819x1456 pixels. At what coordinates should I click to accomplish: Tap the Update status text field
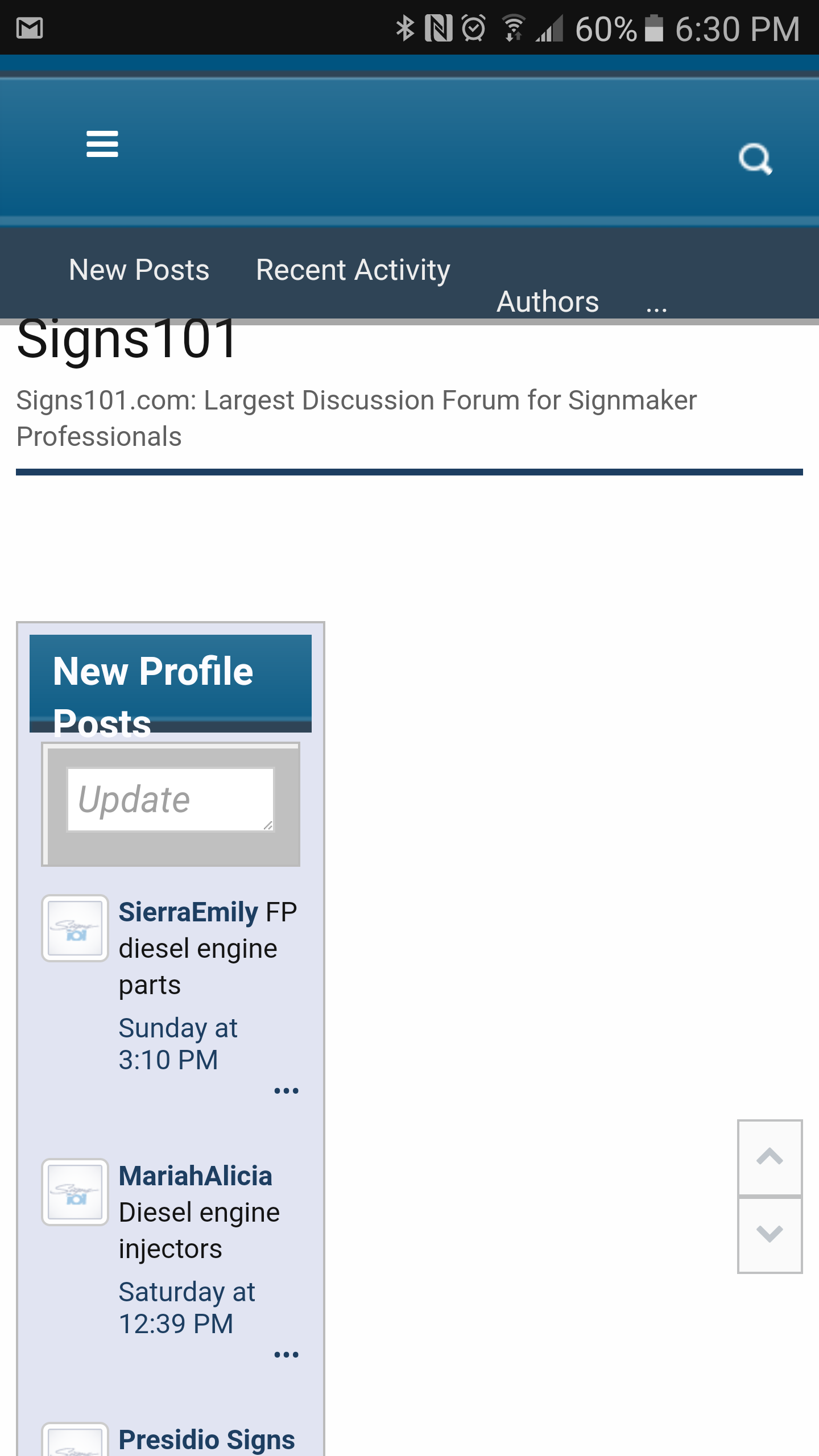(x=171, y=800)
